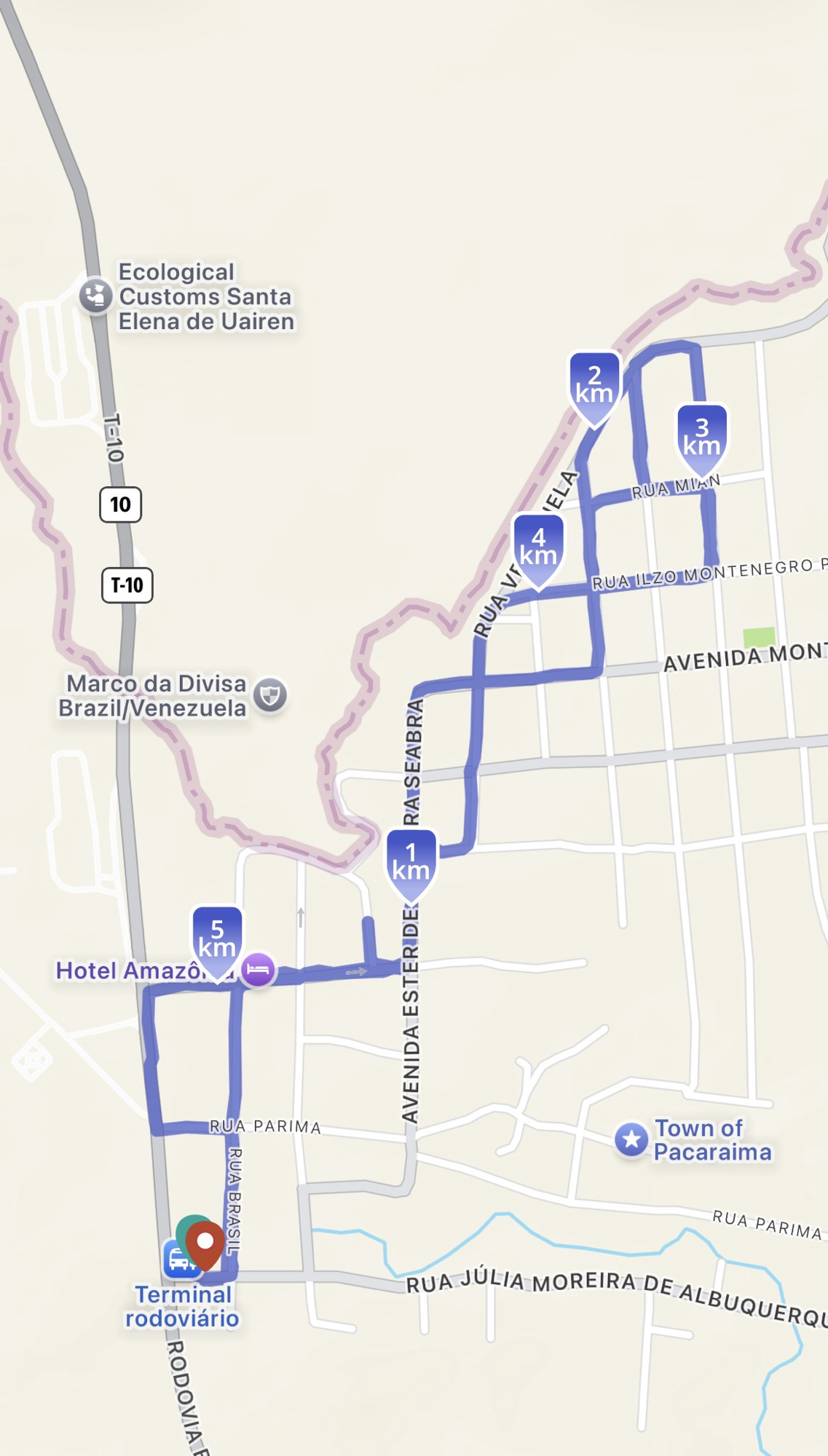Open the Hotel Amazônia place marker
This screenshot has width=828, height=1456.
(258, 970)
